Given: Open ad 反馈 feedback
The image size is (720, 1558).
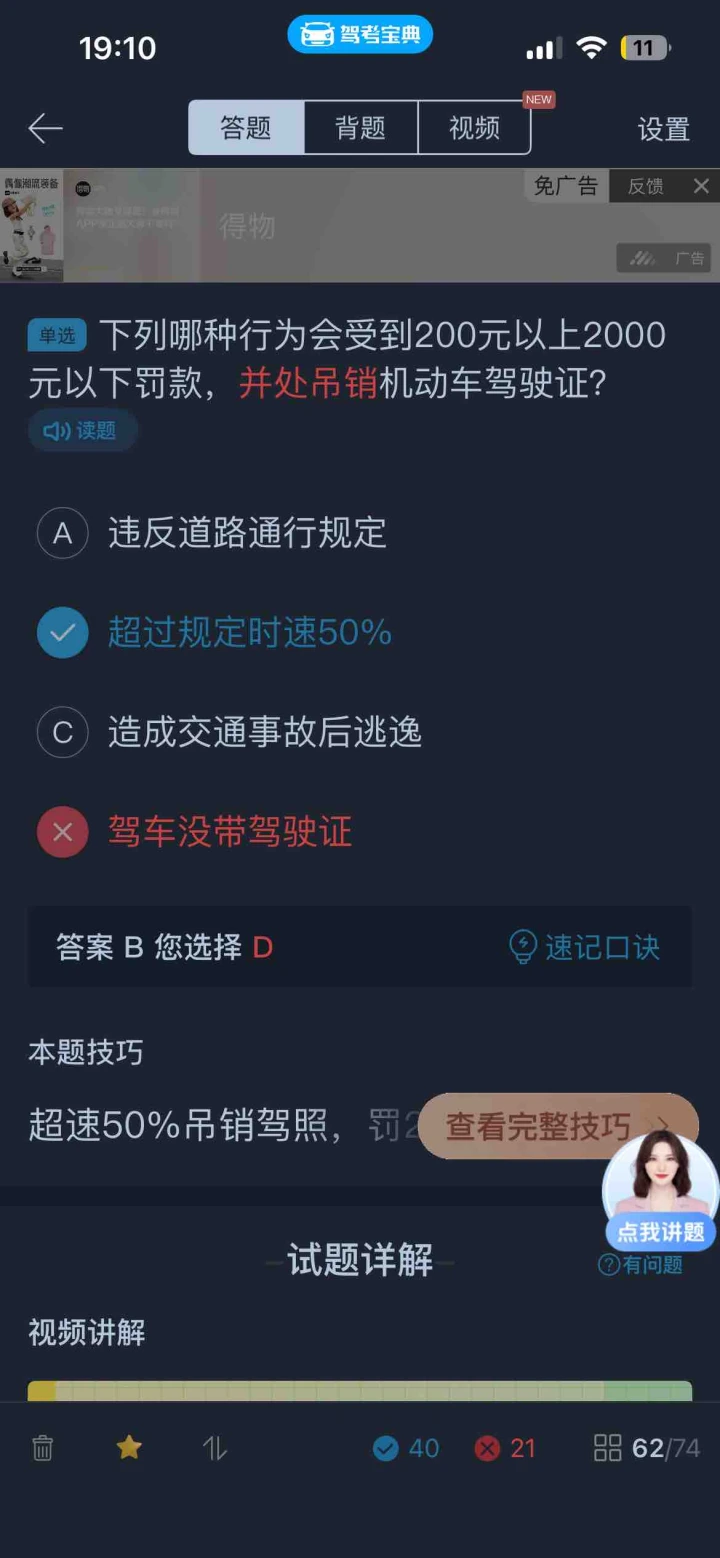Looking at the screenshot, I should 645,186.
